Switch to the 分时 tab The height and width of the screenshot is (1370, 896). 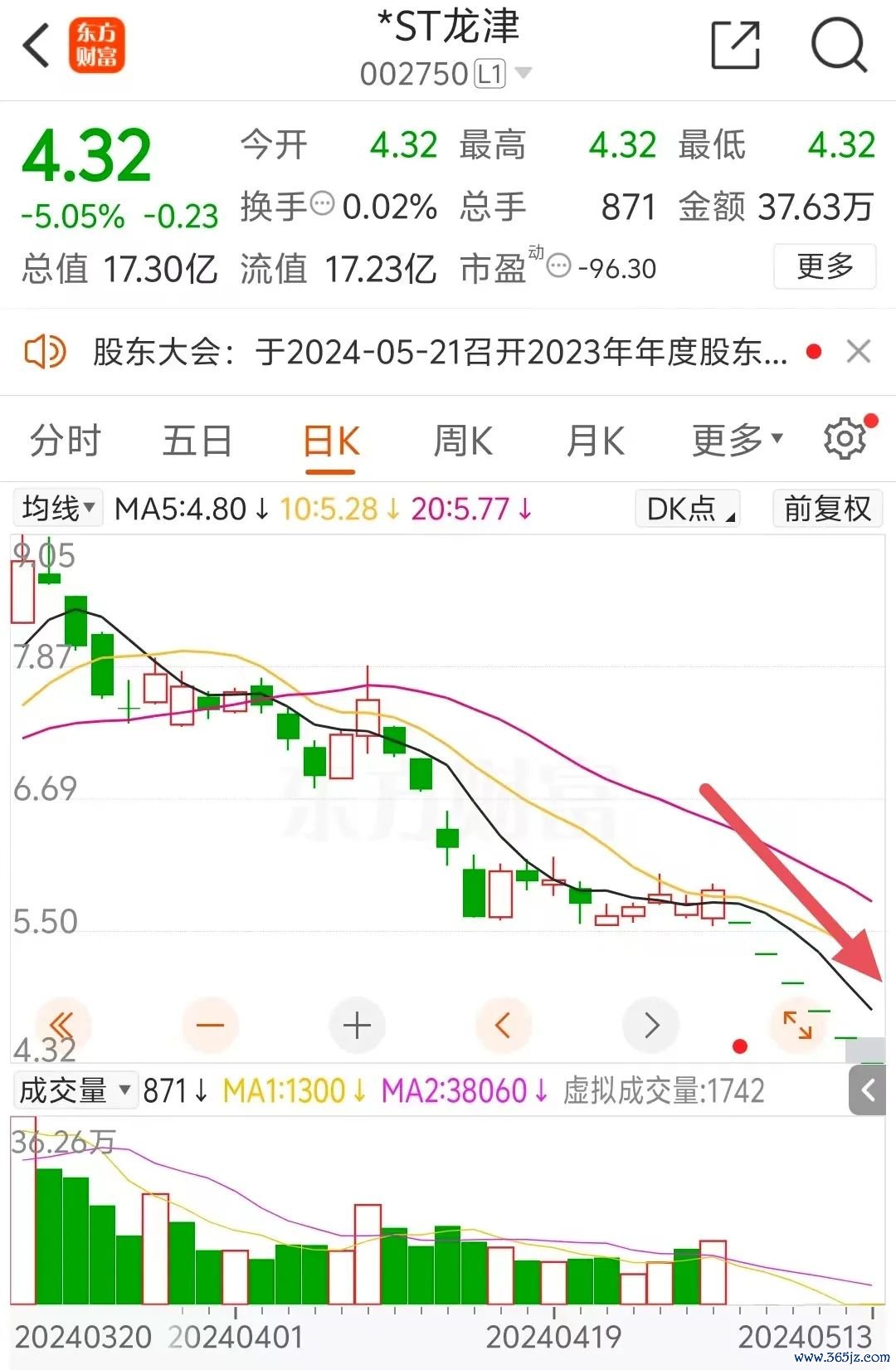[x=65, y=441]
